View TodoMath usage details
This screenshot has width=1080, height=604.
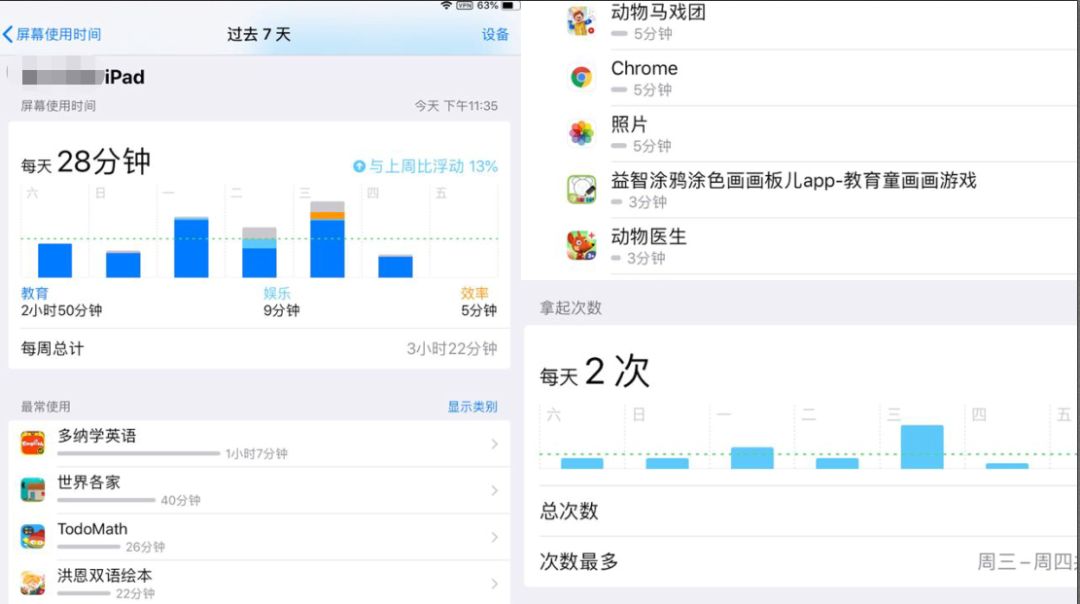(x=260, y=537)
